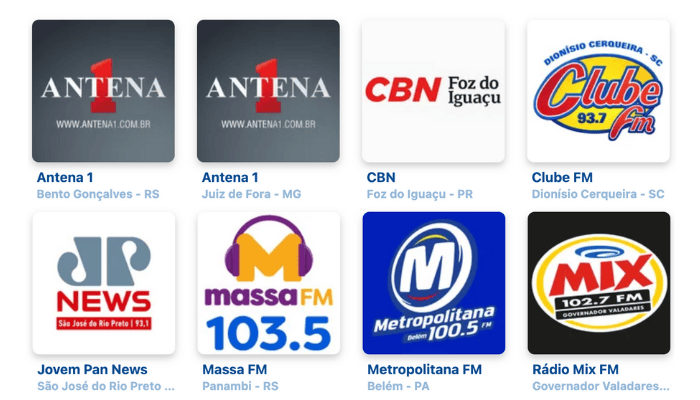The height and width of the screenshot is (400, 700).
Task: Play CBN Foz do Iguaçu radio
Action: [433, 91]
